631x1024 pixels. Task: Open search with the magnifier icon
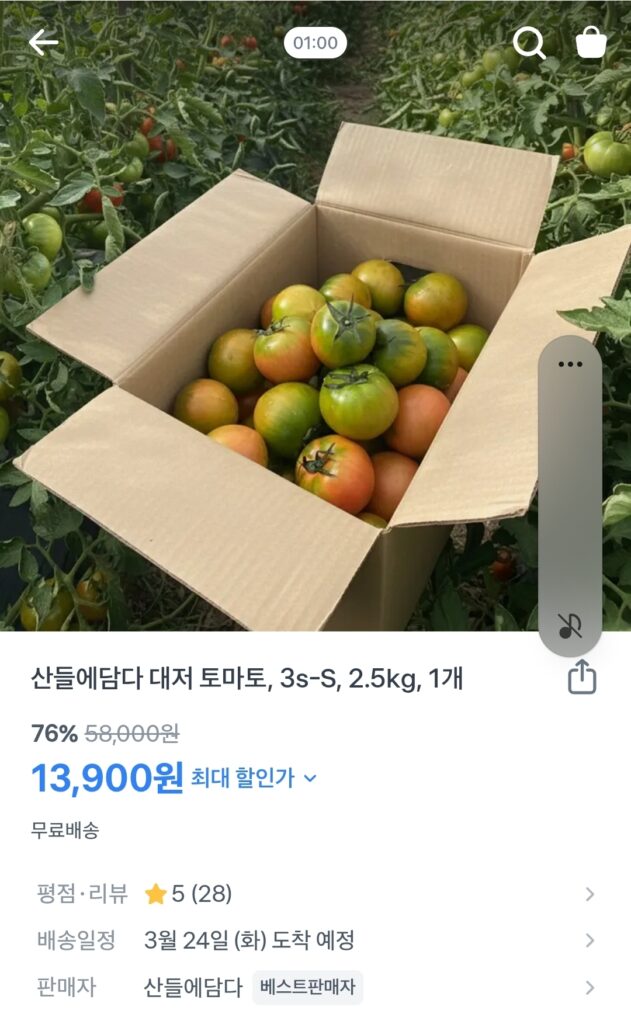[529, 42]
